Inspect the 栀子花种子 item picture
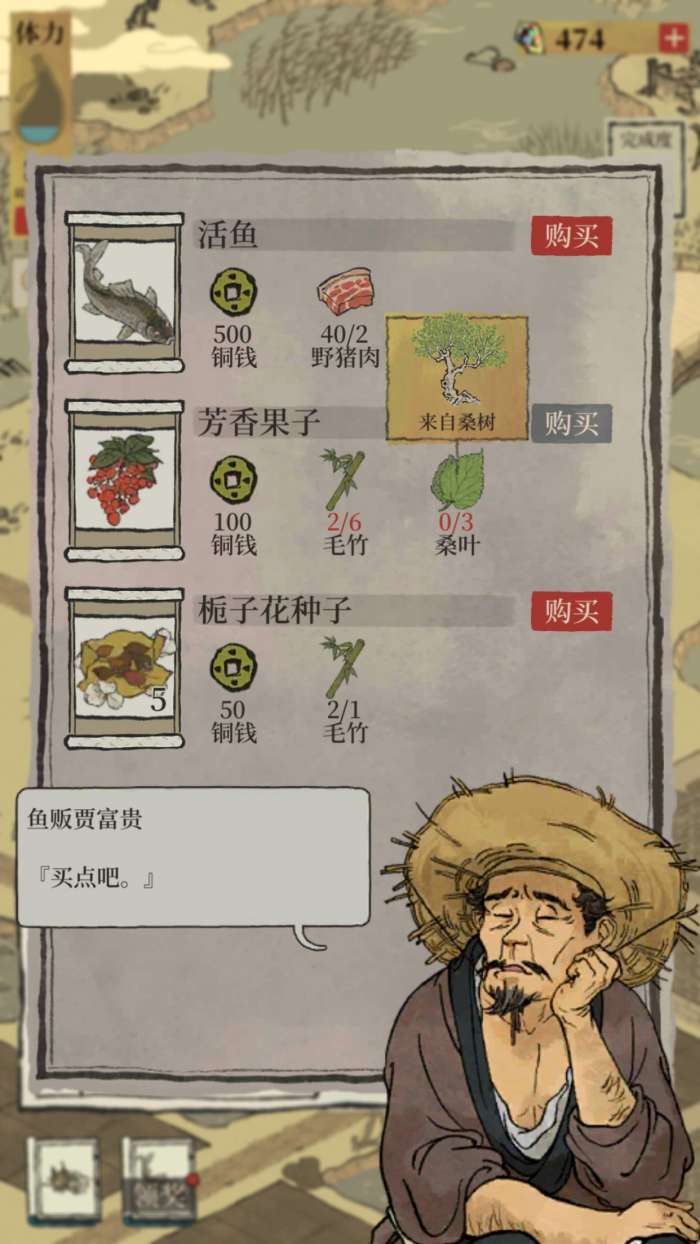 point(124,668)
